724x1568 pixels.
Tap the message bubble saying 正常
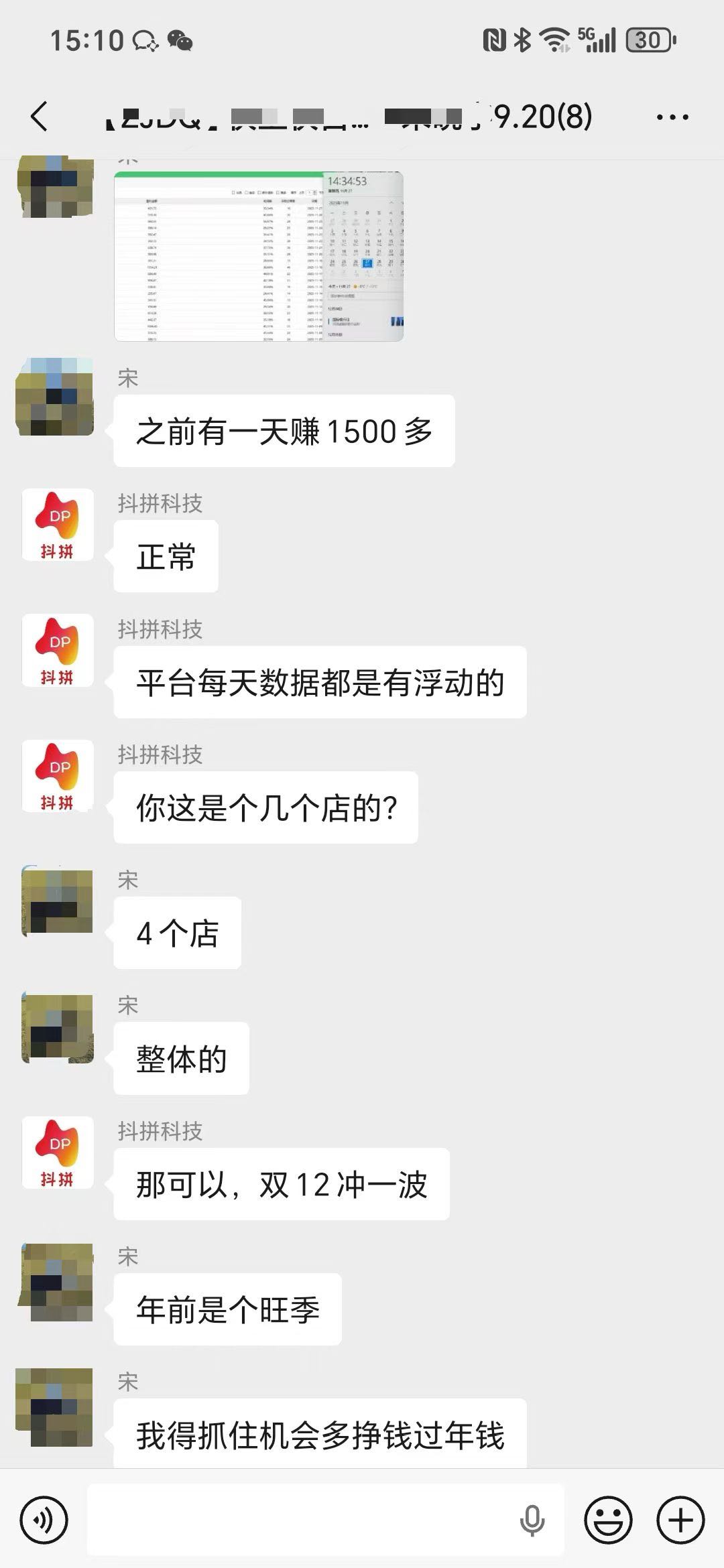pos(165,555)
